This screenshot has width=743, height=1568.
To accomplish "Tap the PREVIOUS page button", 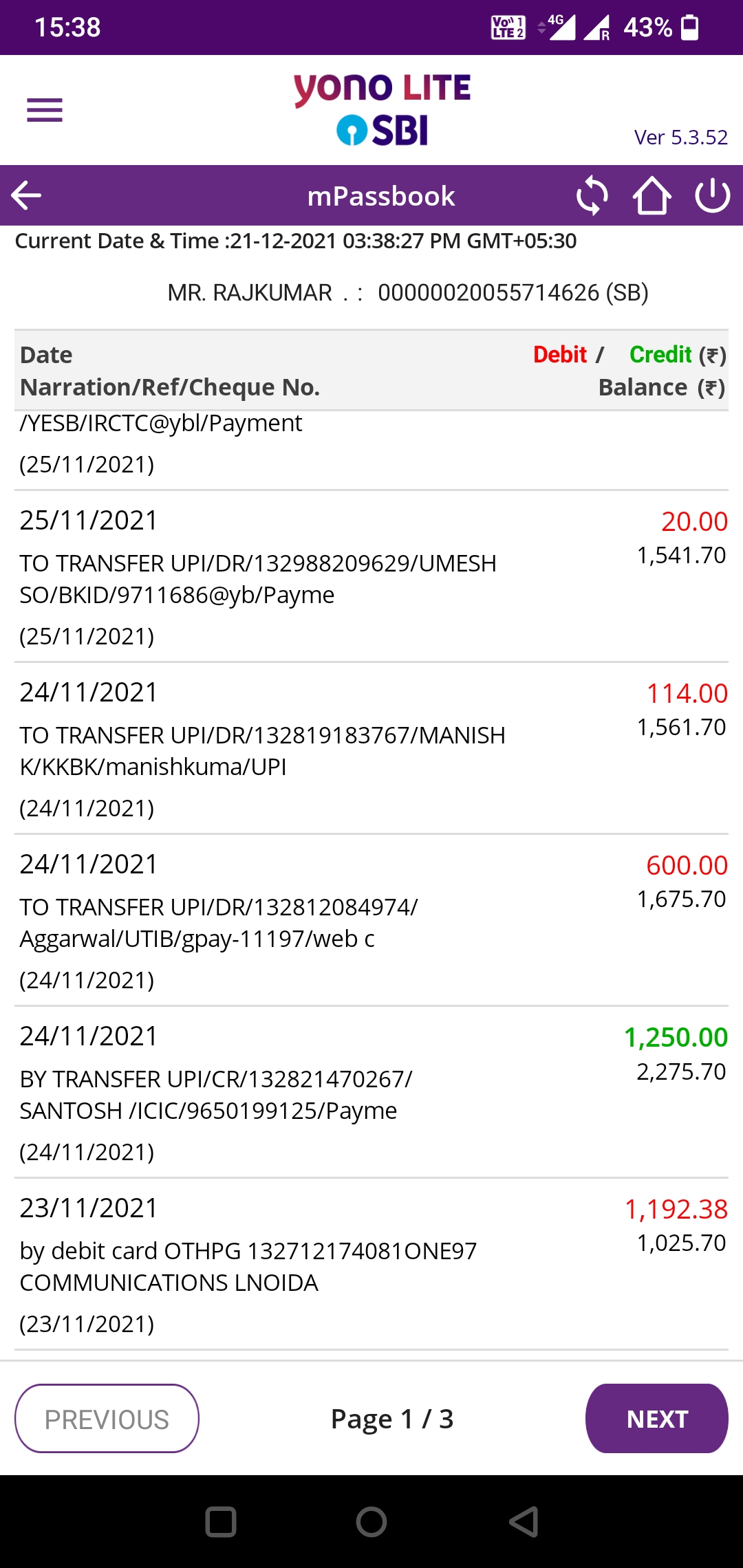I will [x=107, y=1418].
